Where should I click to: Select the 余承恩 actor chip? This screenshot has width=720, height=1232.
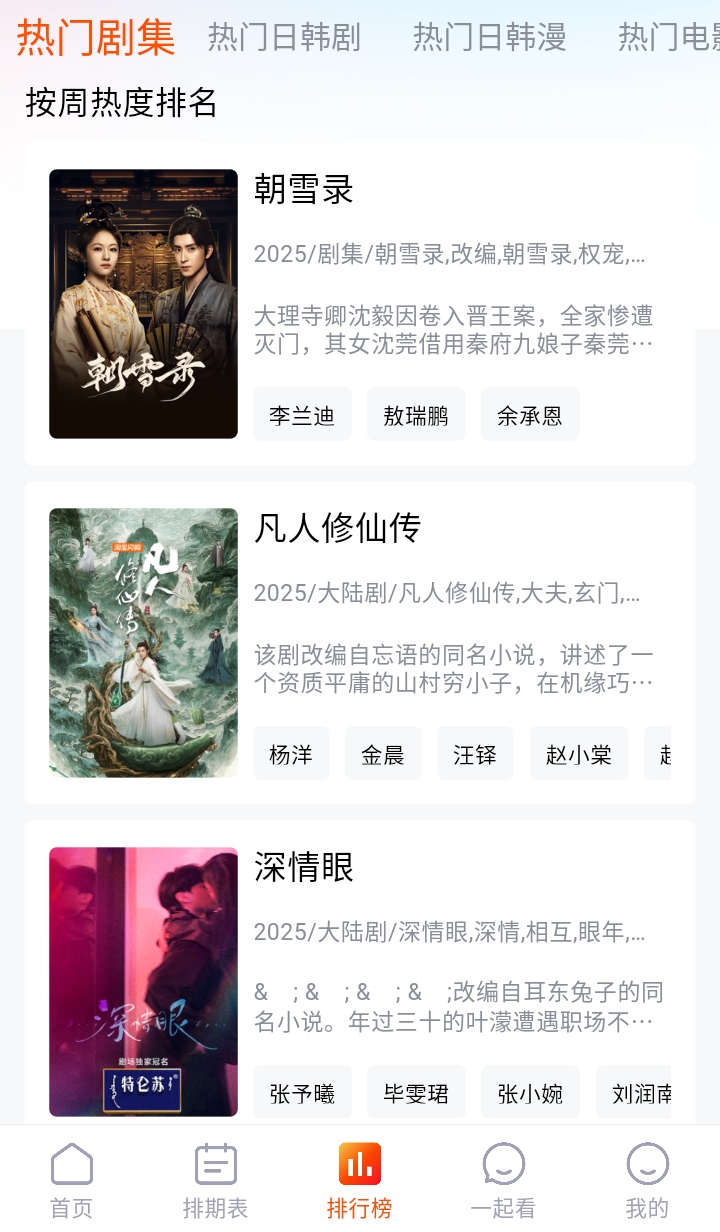(x=530, y=415)
